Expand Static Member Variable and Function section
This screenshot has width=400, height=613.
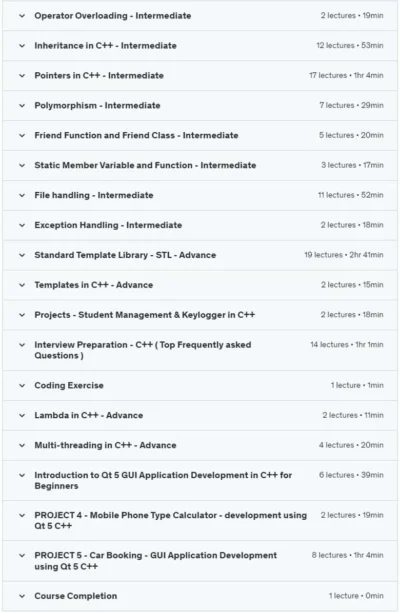click(200, 165)
